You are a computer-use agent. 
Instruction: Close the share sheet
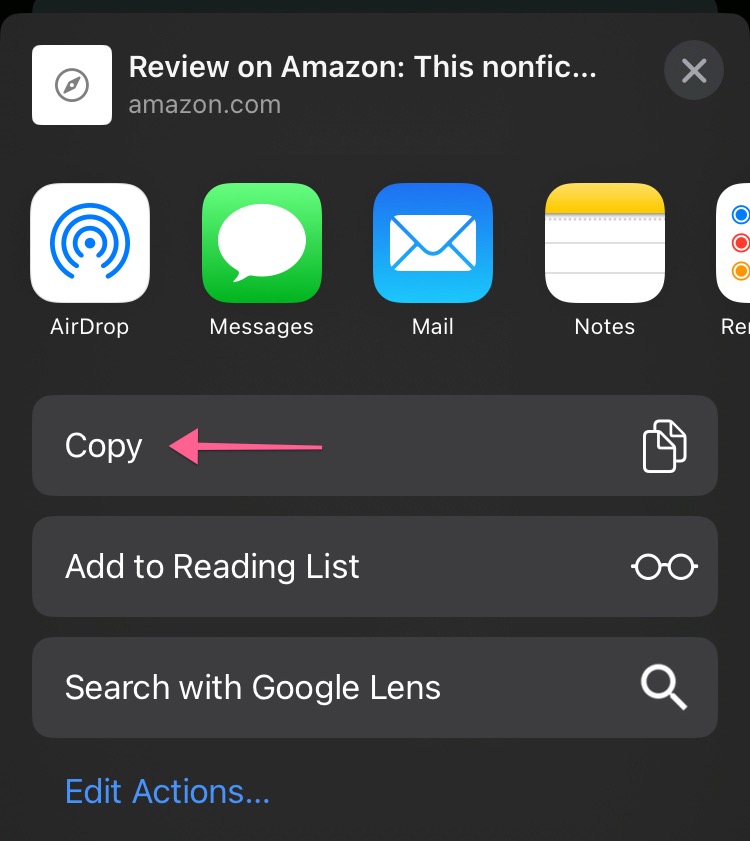pos(693,70)
